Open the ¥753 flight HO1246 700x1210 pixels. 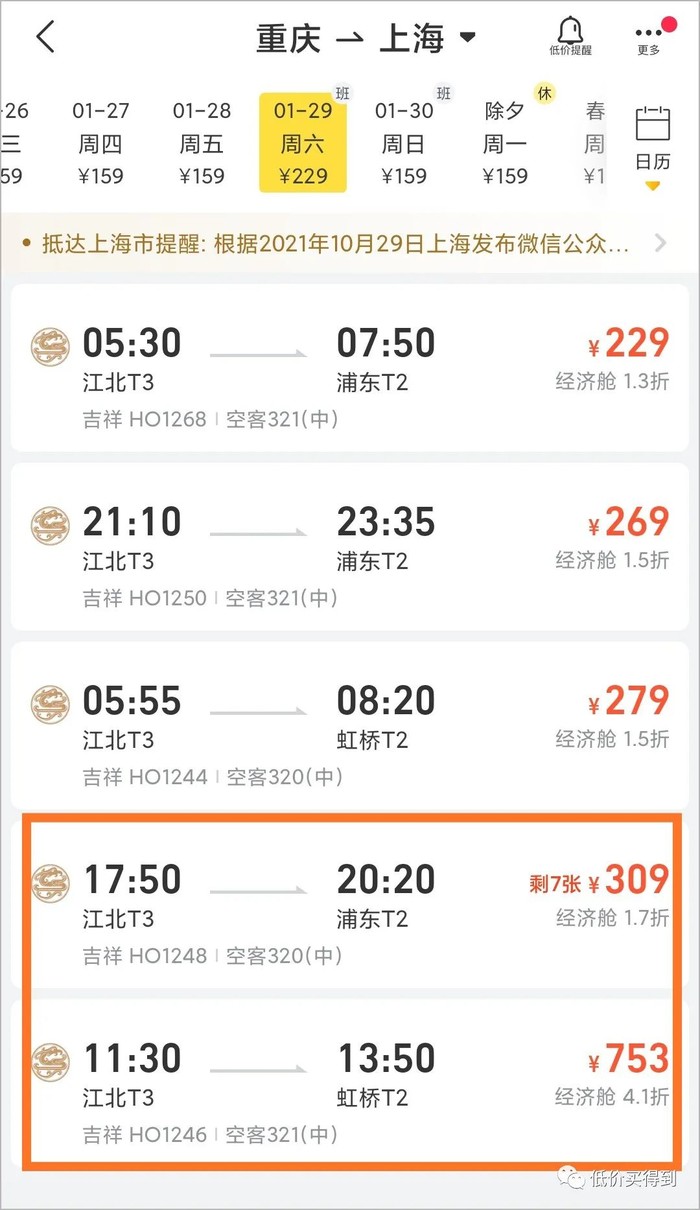[x=350, y=1083]
